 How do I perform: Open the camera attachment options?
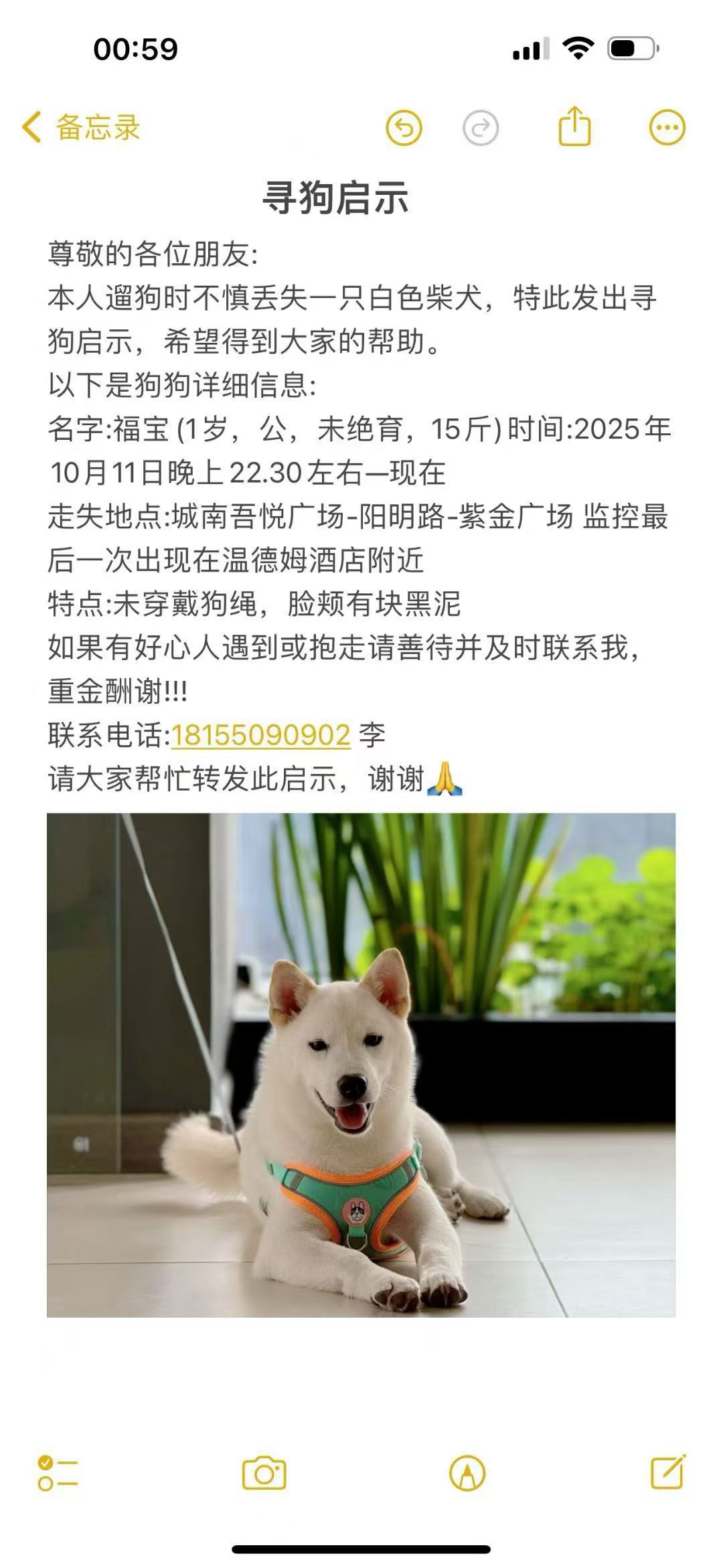point(264,1473)
